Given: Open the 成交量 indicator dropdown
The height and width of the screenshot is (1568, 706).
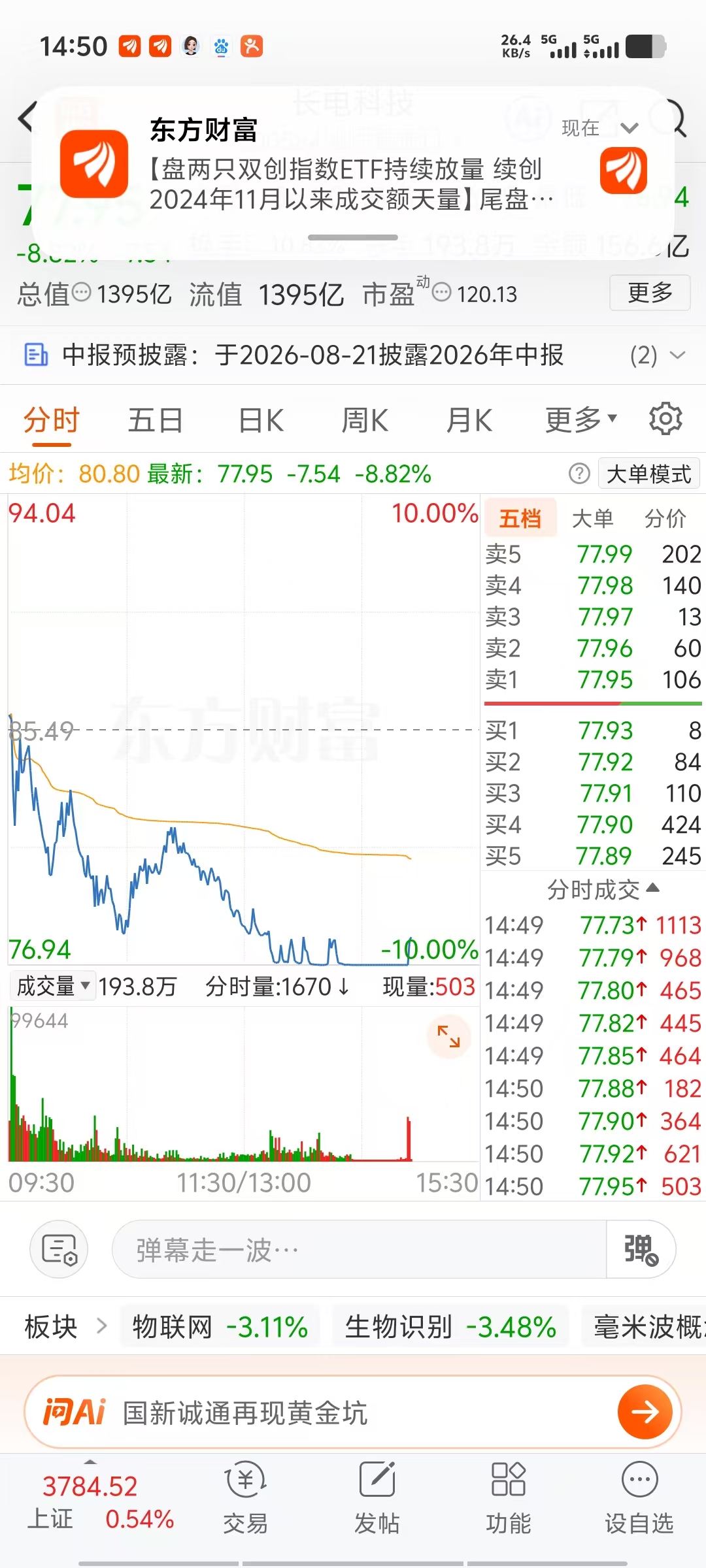Looking at the screenshot, I should (52, 986).
